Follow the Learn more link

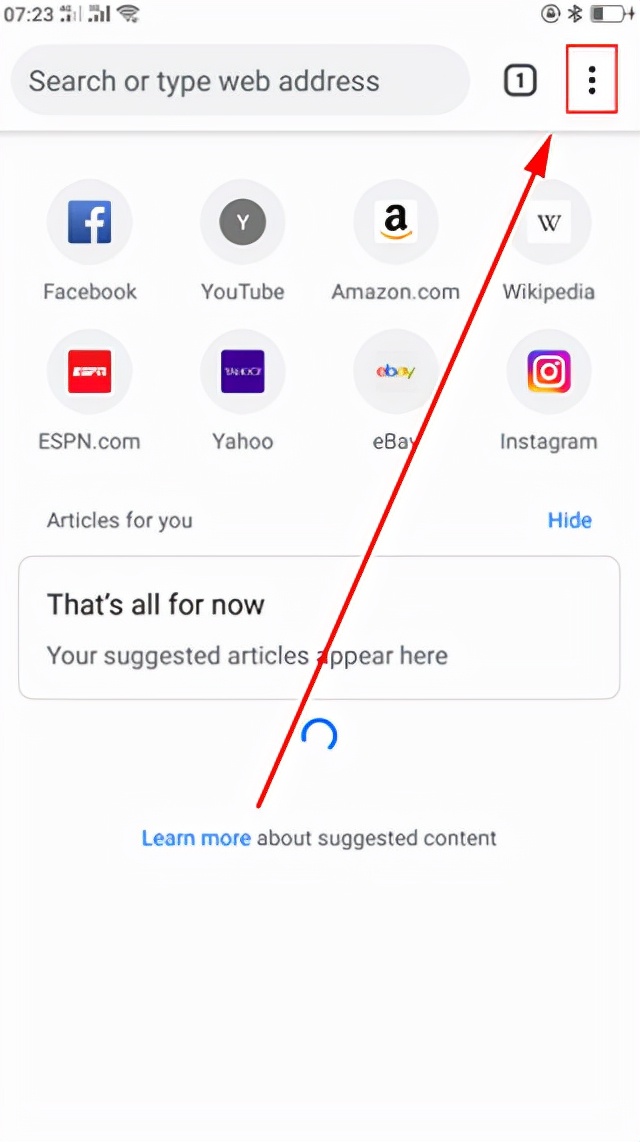pyautogui.click(x=196, y=838)
